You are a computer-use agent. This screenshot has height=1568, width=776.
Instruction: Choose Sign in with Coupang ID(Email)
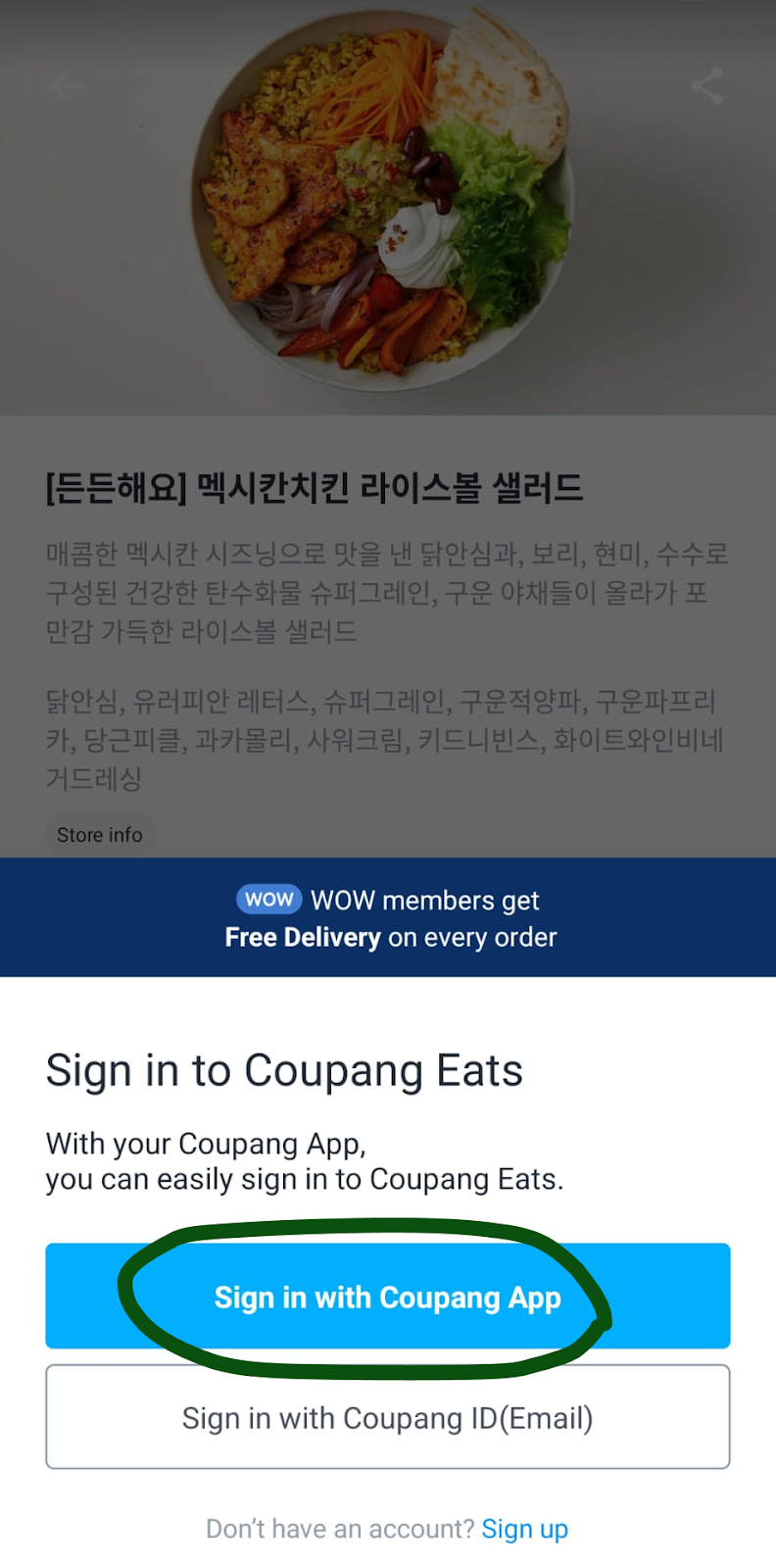click(x=387, y=1417)
